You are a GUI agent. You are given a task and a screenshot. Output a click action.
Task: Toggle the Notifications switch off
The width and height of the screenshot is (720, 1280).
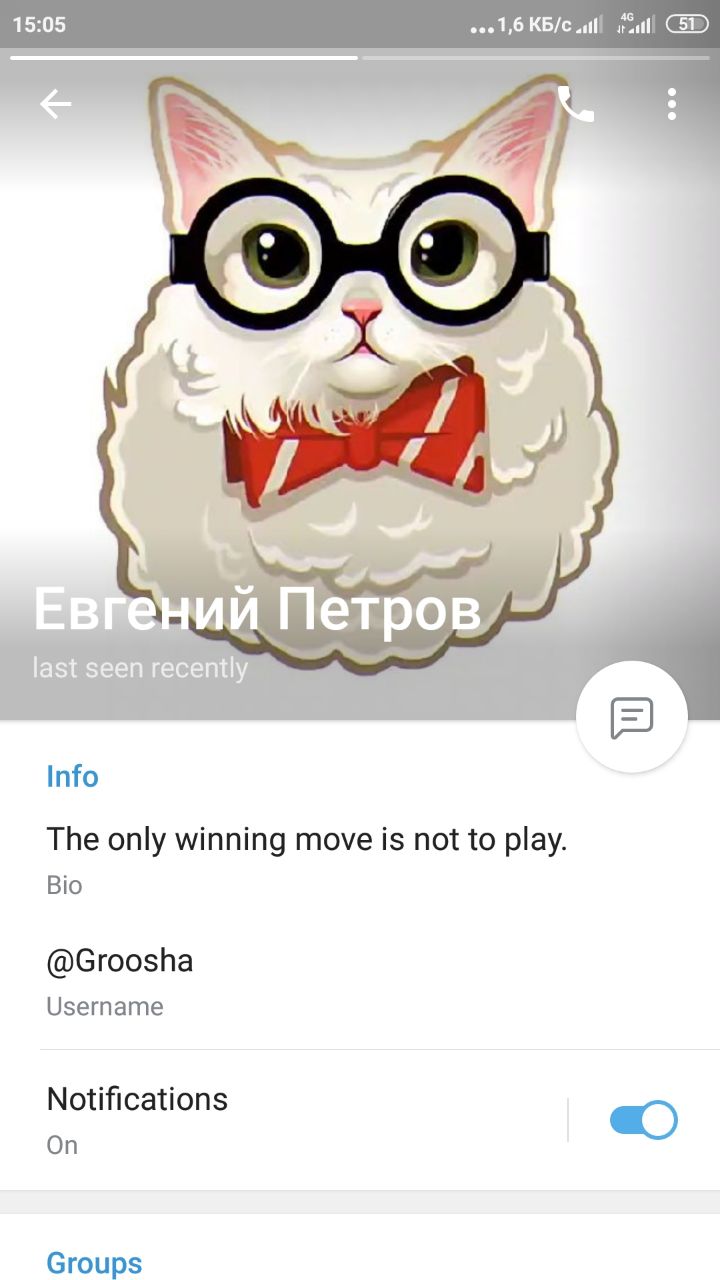pos(643,1120)
